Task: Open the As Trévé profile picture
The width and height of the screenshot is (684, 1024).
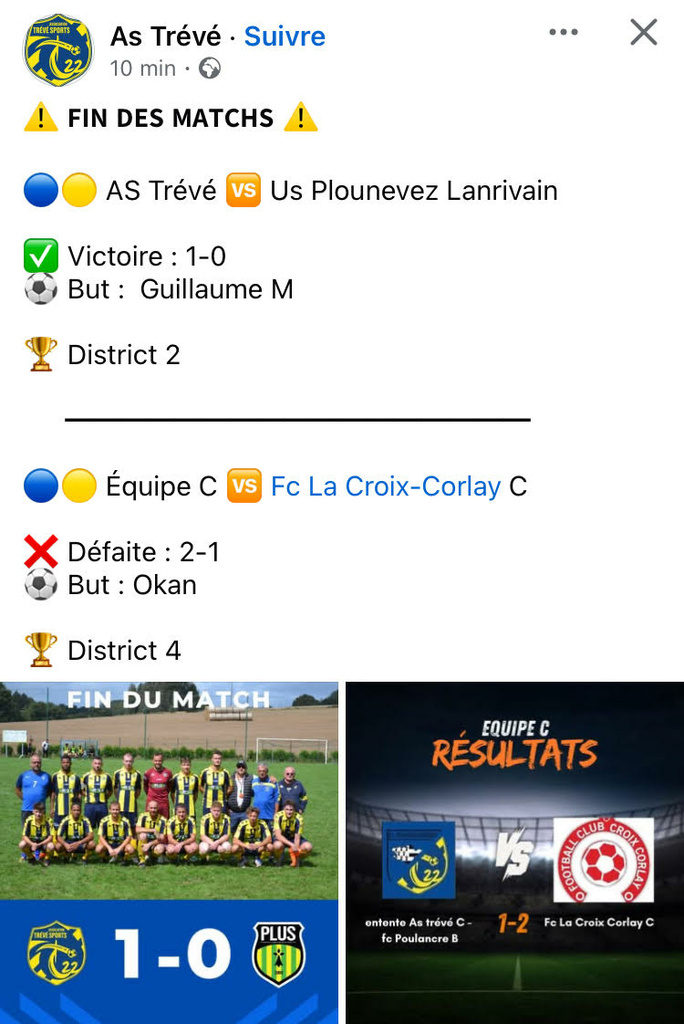Action: coord(58,50)
